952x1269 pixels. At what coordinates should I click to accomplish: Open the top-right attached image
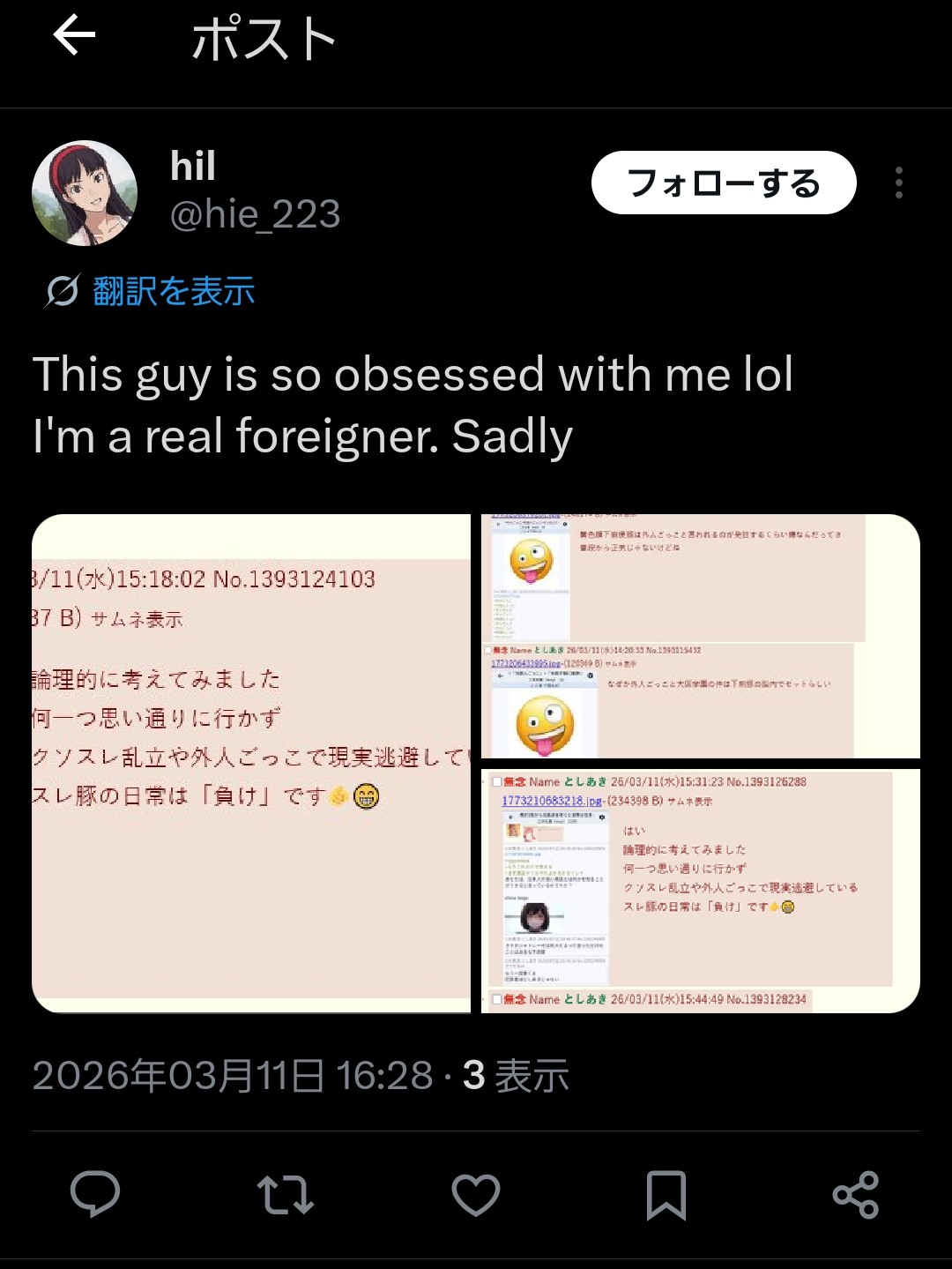click(700, 635)
